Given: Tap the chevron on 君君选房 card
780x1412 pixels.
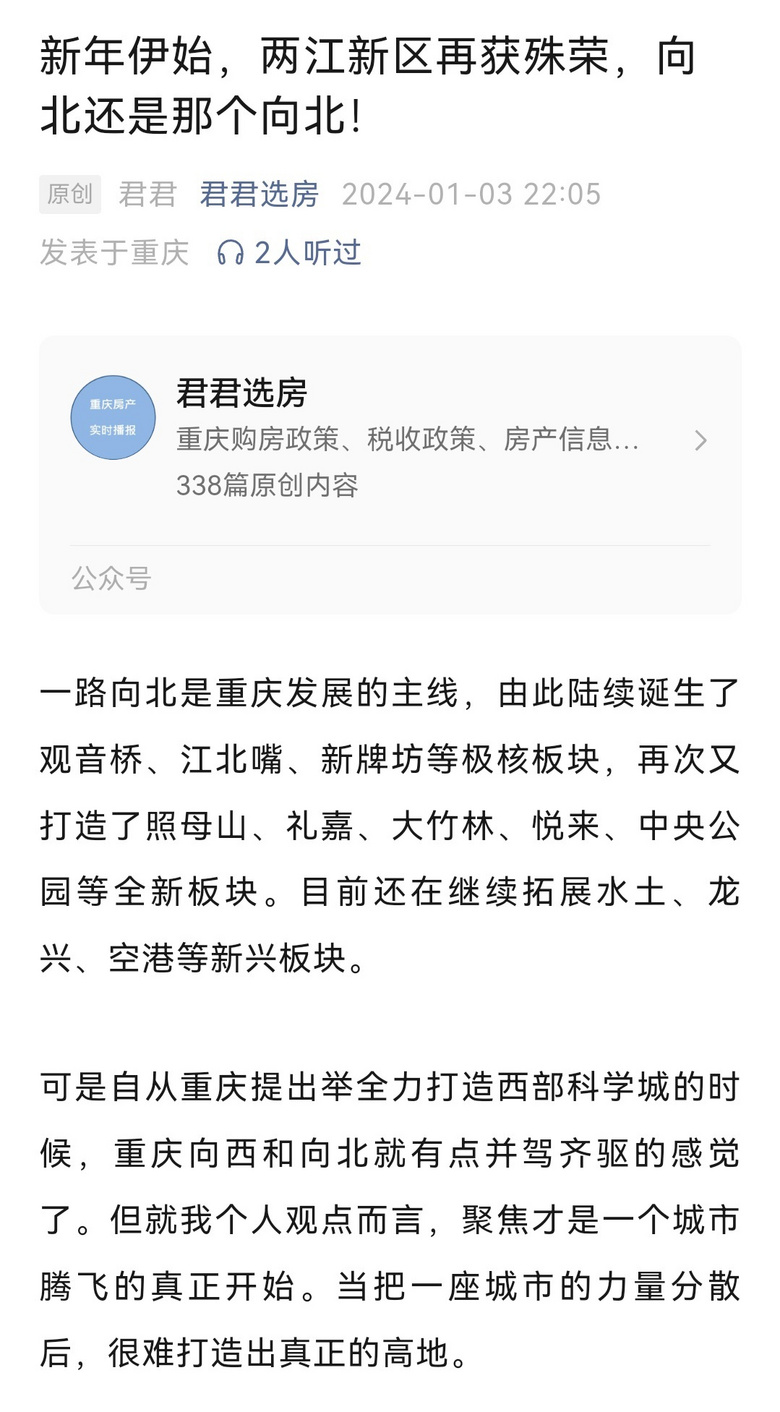Looking at the screenshot, I should point(701,440).
